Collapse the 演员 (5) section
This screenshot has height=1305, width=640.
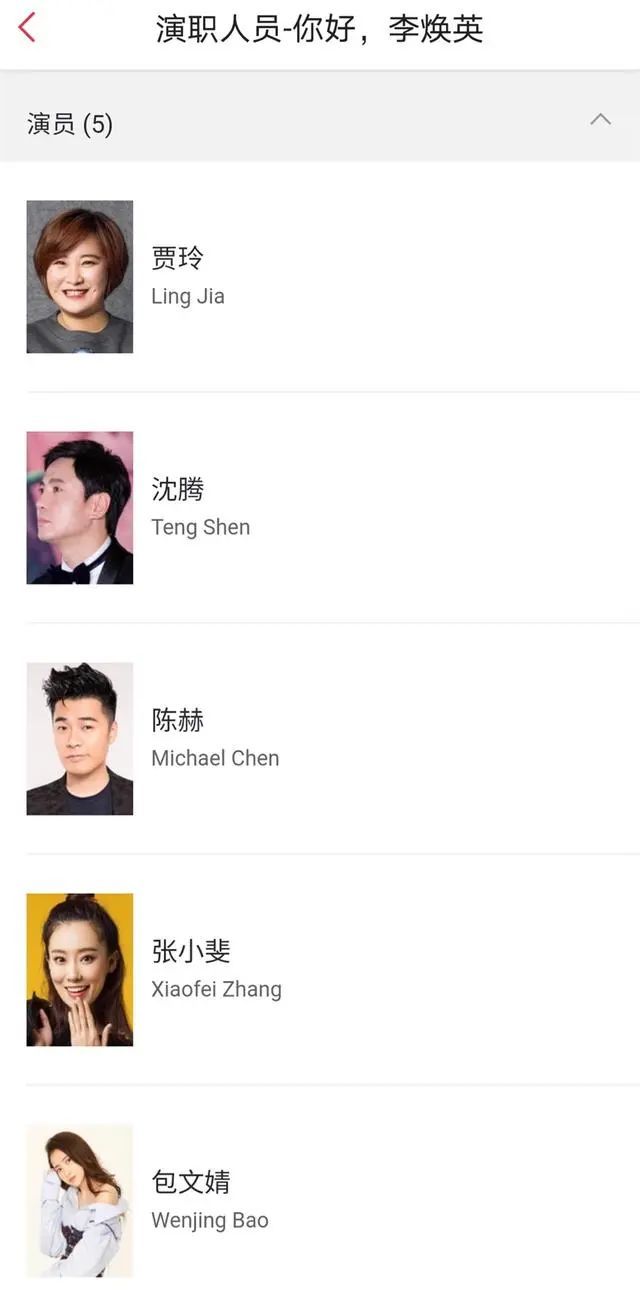[600, 120]
